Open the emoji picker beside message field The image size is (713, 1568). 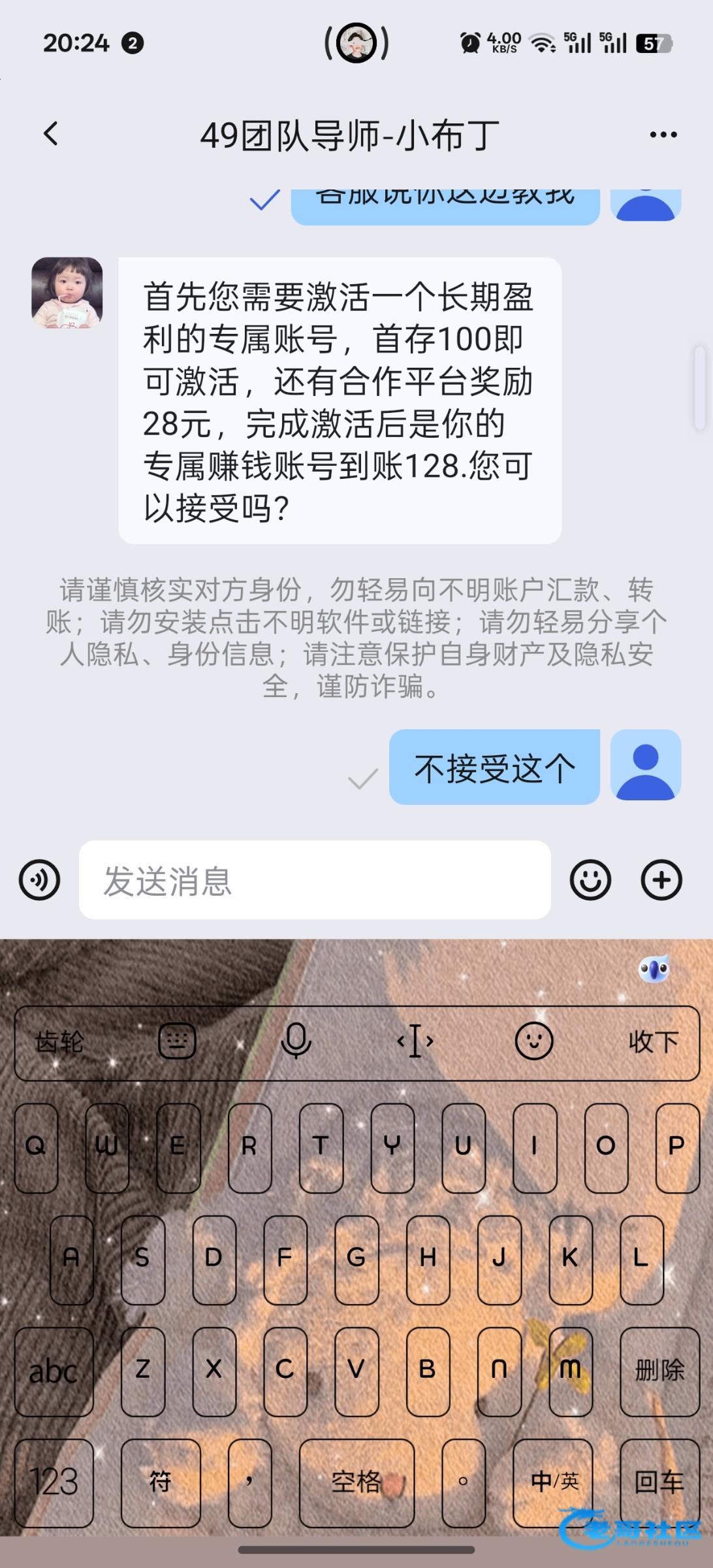pos(590,880)
